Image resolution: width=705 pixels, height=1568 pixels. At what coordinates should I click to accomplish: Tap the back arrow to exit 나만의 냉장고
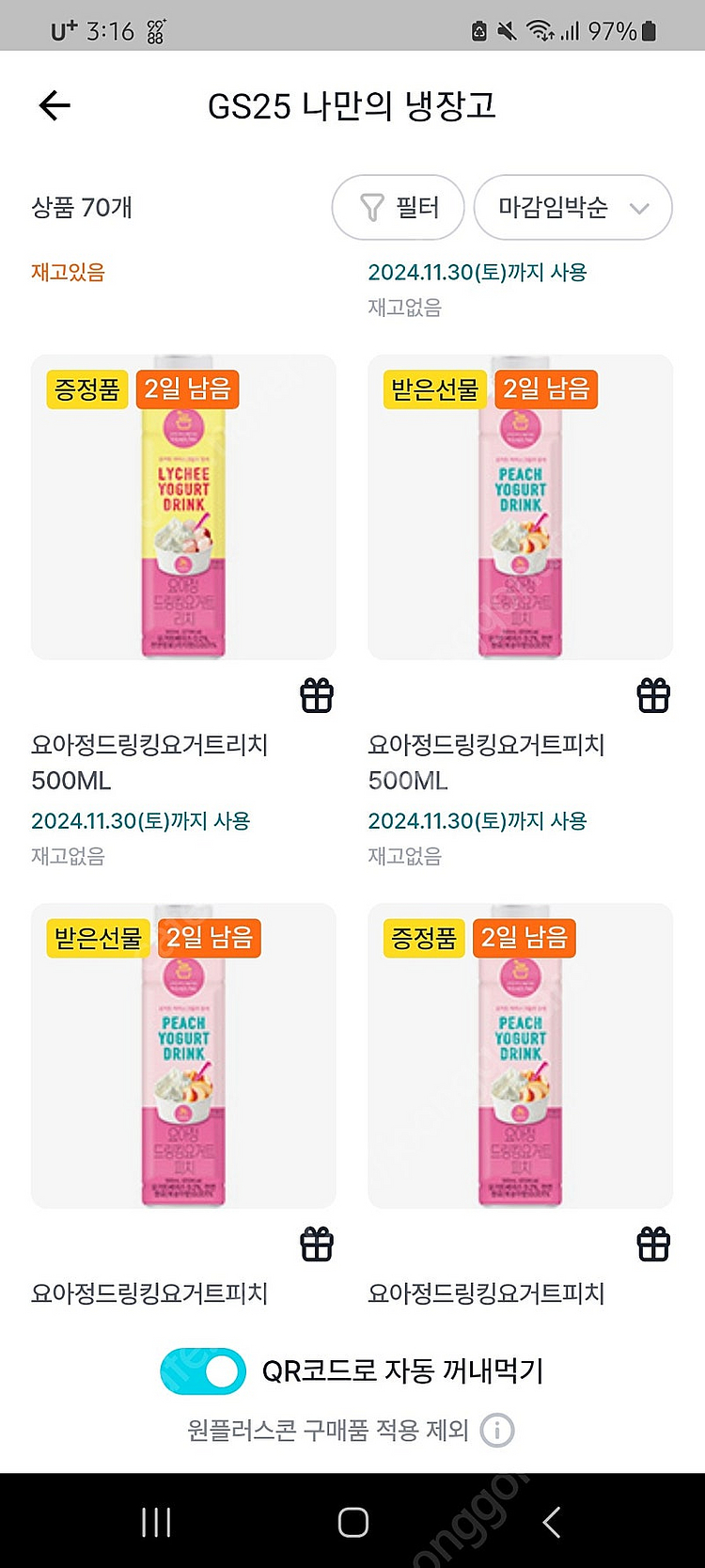point(54,105)
